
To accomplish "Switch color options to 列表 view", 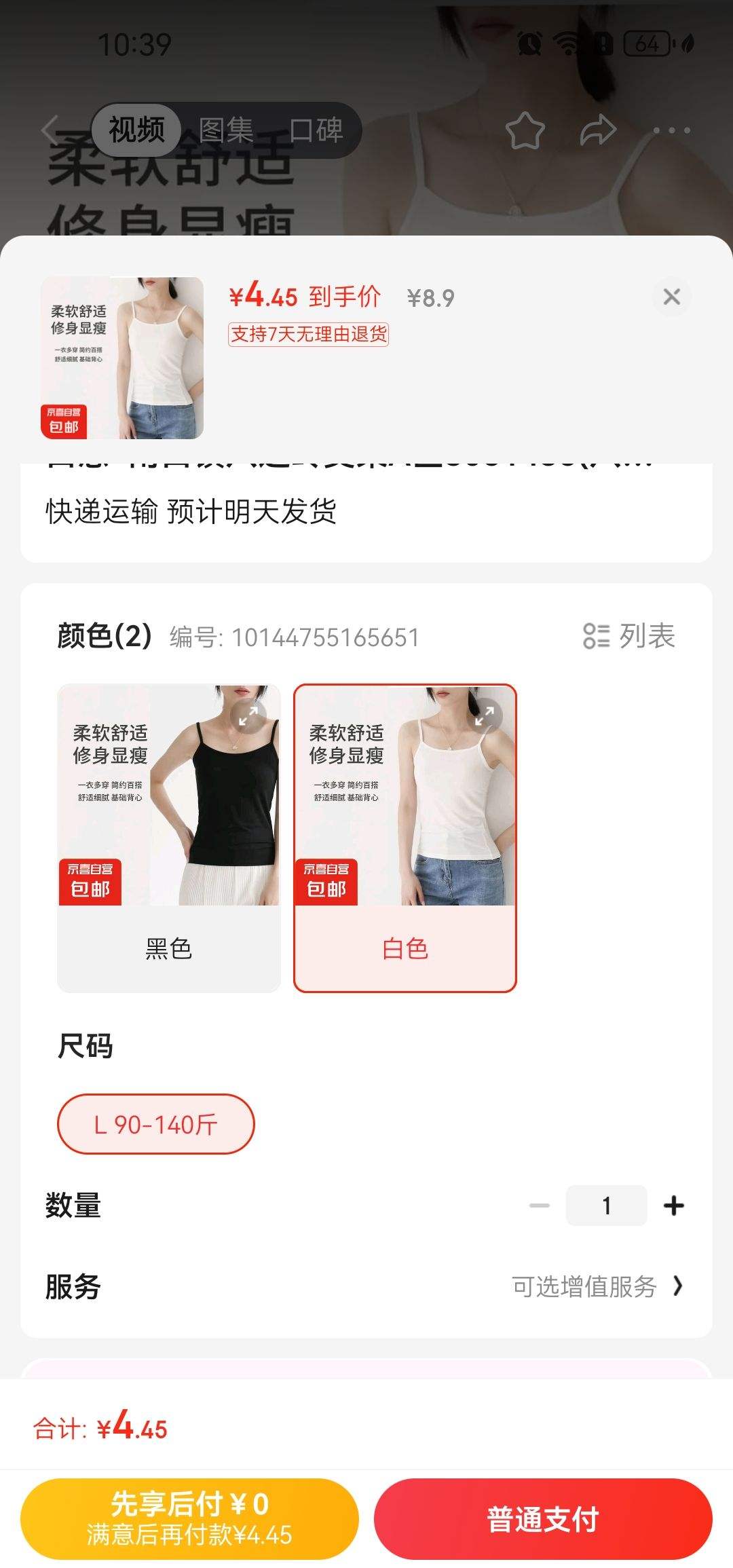I will tap(629, 636).
